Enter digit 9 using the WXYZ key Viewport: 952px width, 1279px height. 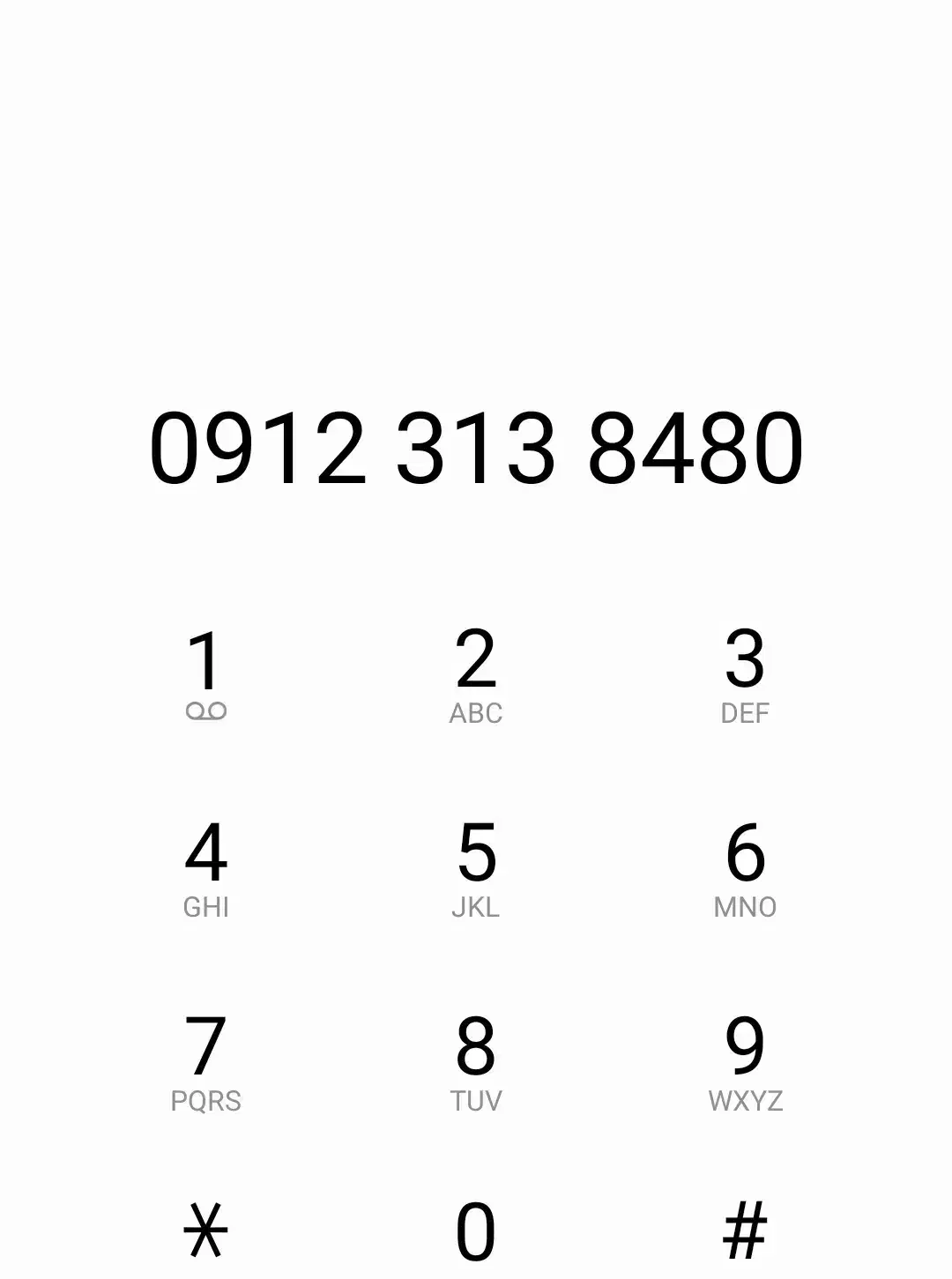click(x=745, y=1062)
